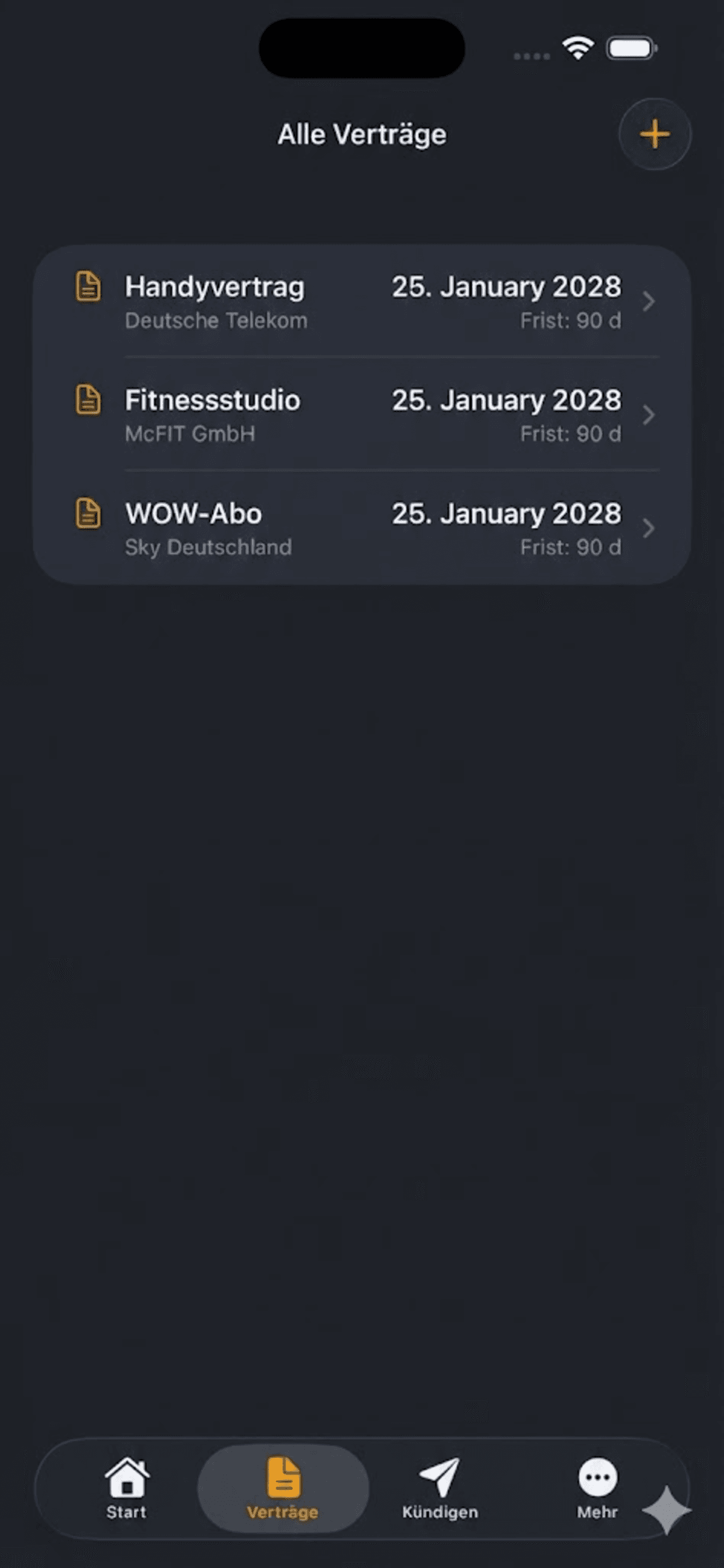The height and width of the screenshot is (1568, 724).
Task: Open the Mehr ellipsis icon
Action: (597, 1476)
